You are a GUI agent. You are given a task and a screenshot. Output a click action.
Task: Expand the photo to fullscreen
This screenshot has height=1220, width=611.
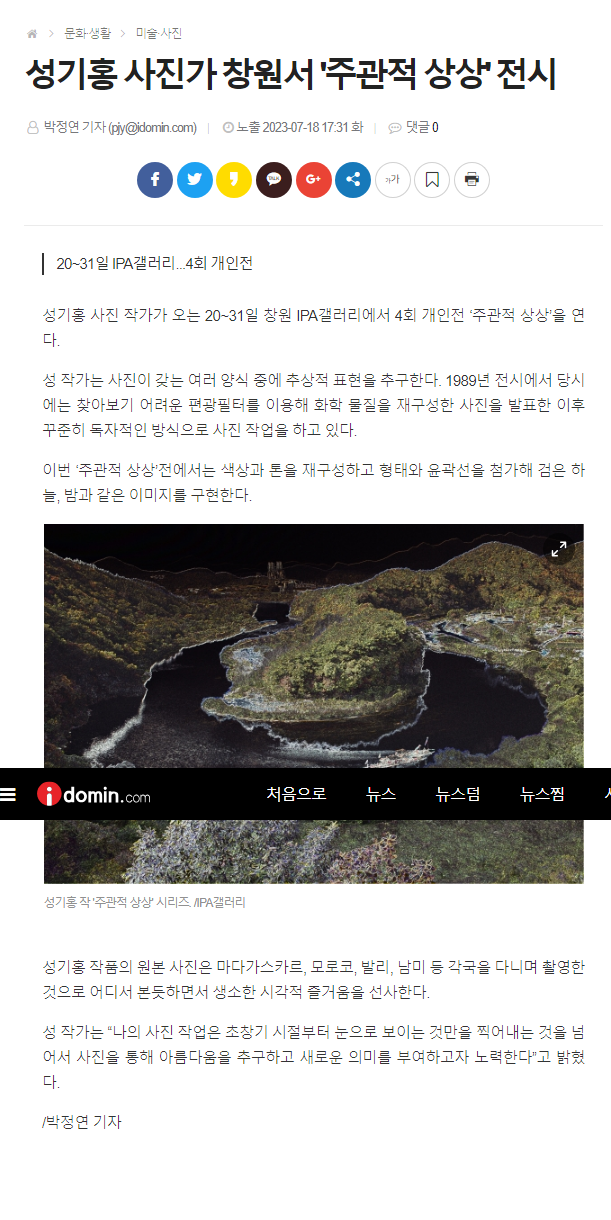(559, 548)
